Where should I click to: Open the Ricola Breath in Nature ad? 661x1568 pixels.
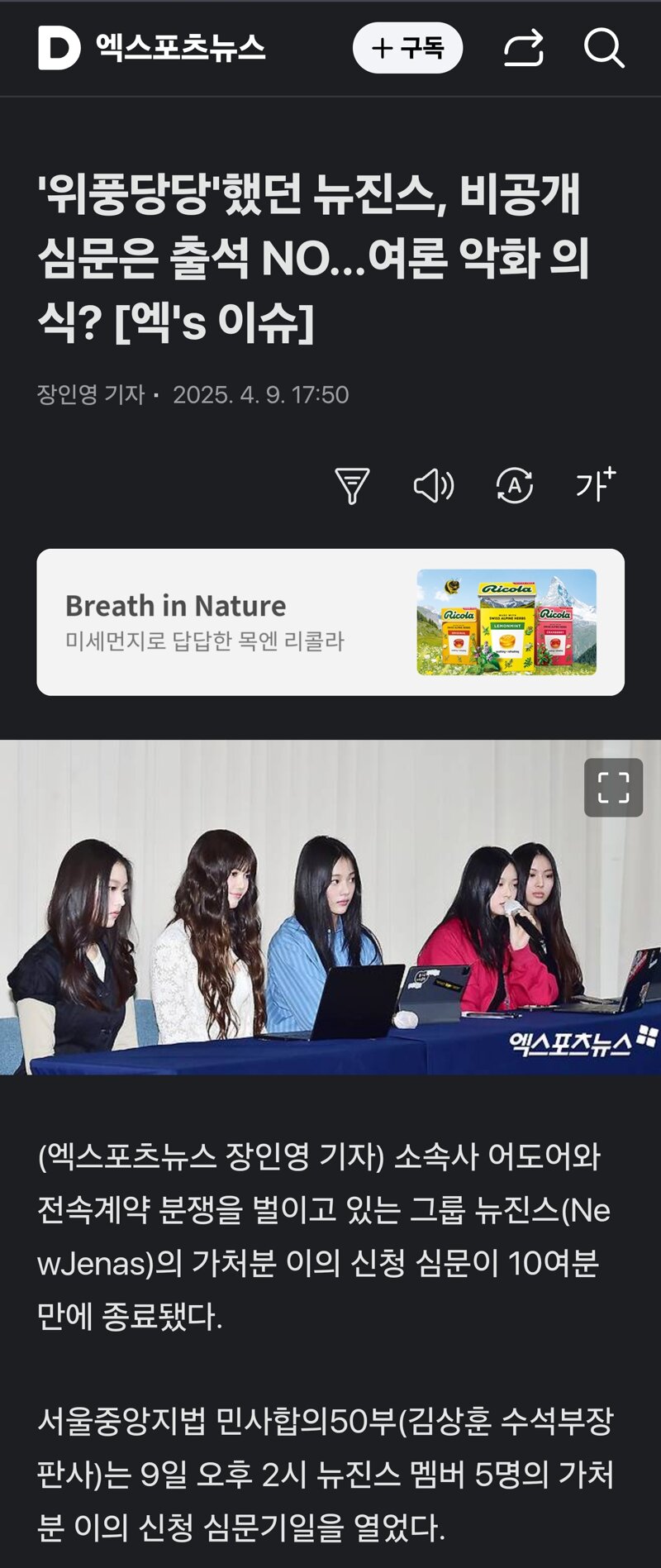click(330, 622)
